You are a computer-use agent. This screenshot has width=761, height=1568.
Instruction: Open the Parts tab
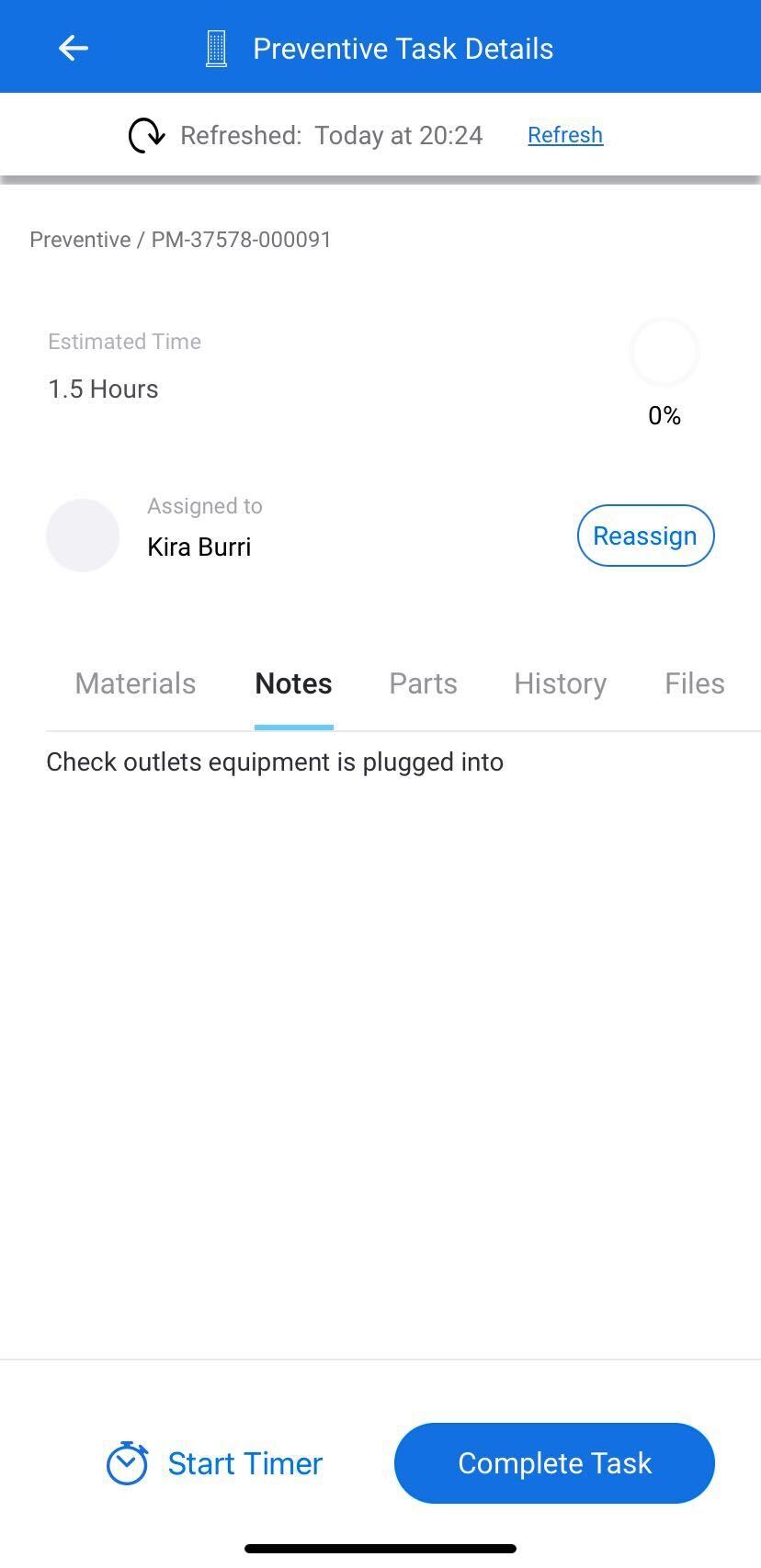pyautogui.click(x=423, y=683)
